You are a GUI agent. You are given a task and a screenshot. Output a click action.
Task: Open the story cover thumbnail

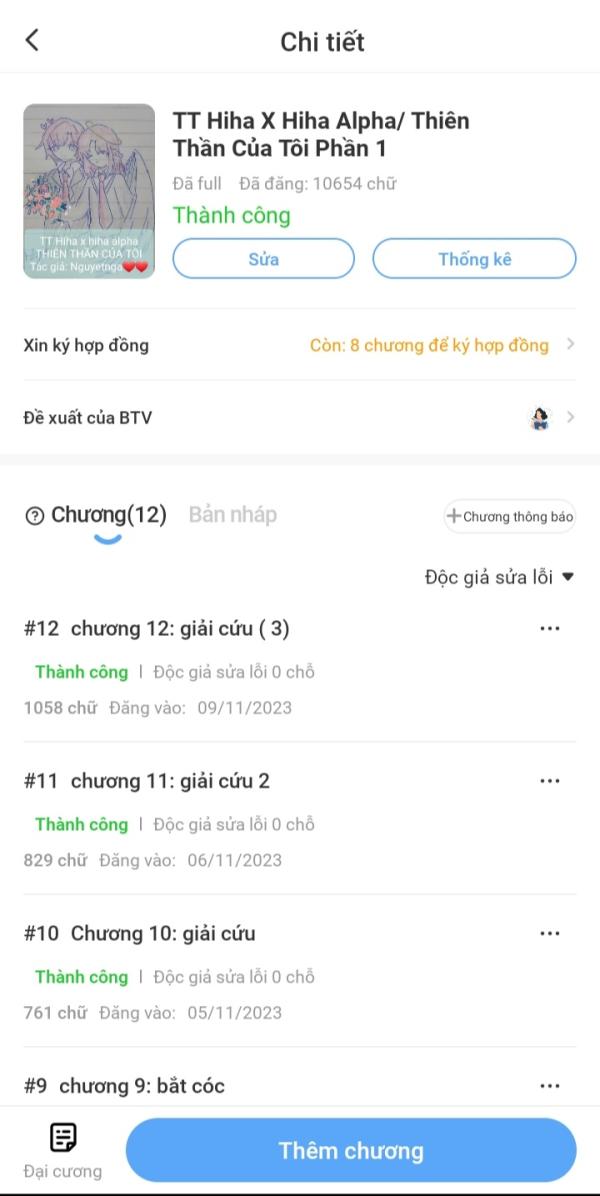coord(89,191)
